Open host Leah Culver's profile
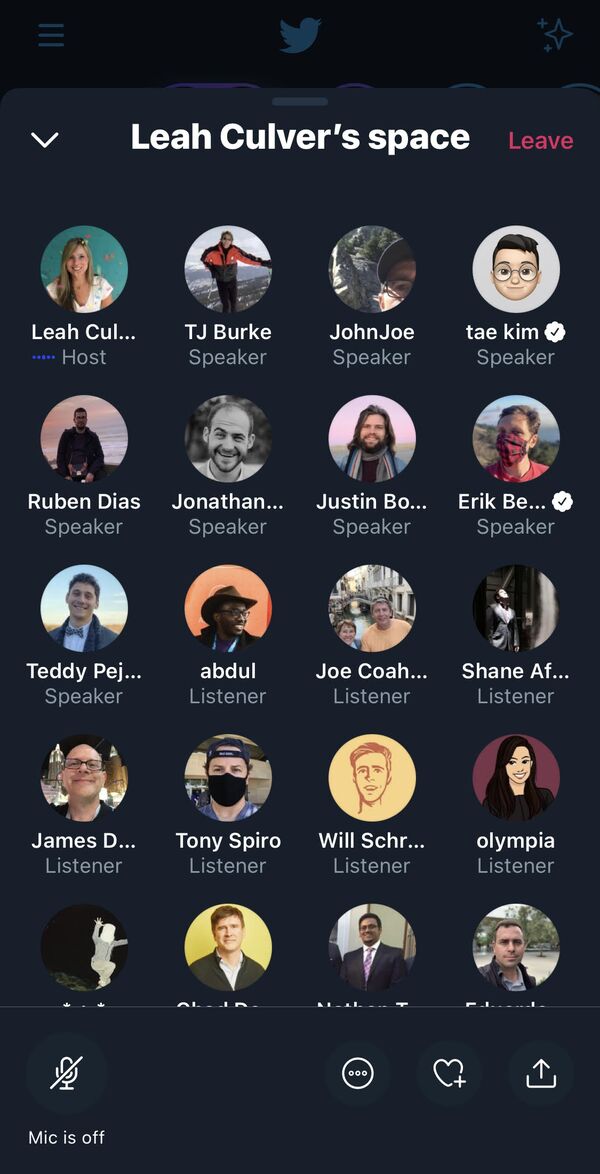 84,269
